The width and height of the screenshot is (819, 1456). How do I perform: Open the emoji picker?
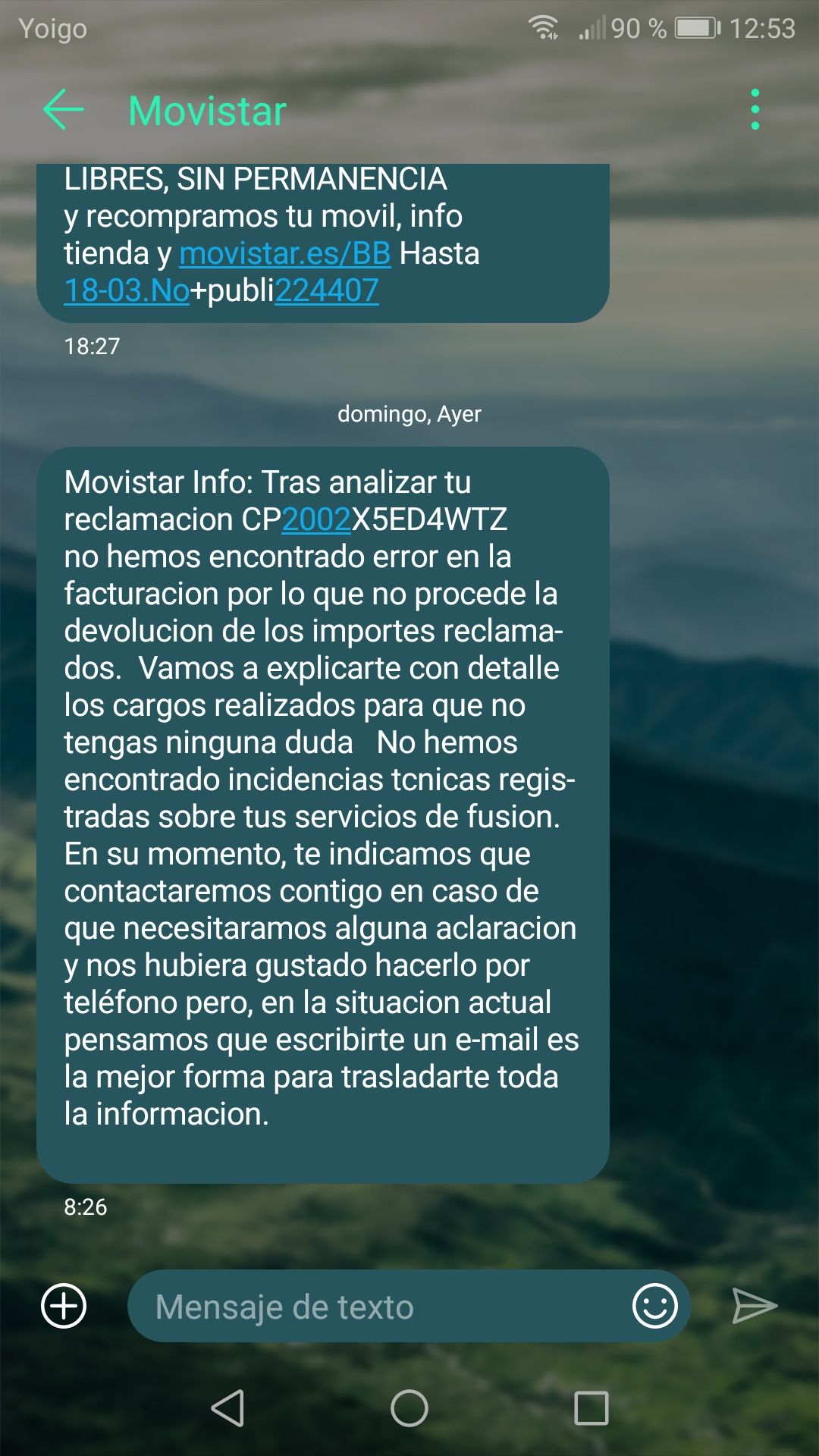[x=654, y=1306]
